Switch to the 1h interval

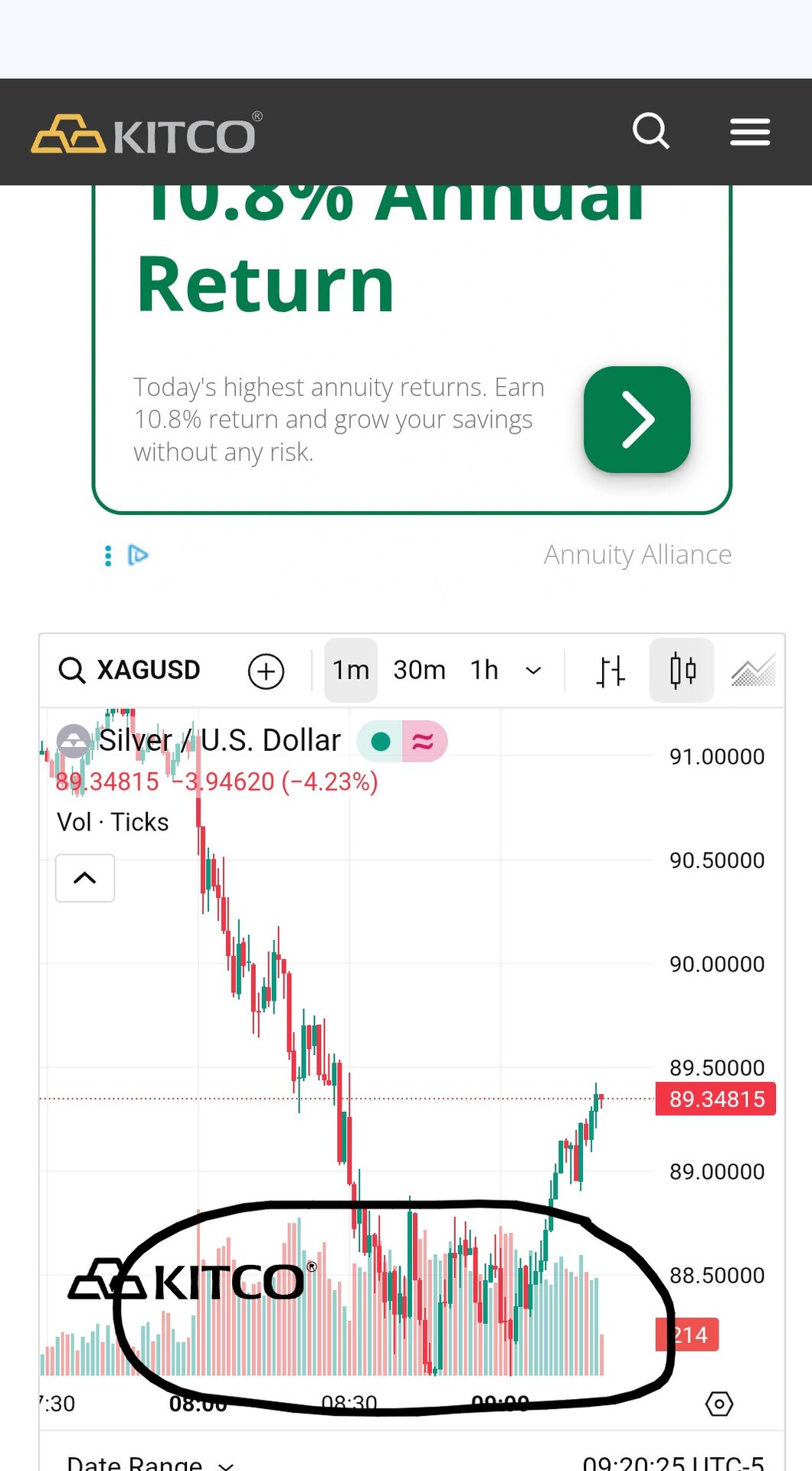point(484,670)
